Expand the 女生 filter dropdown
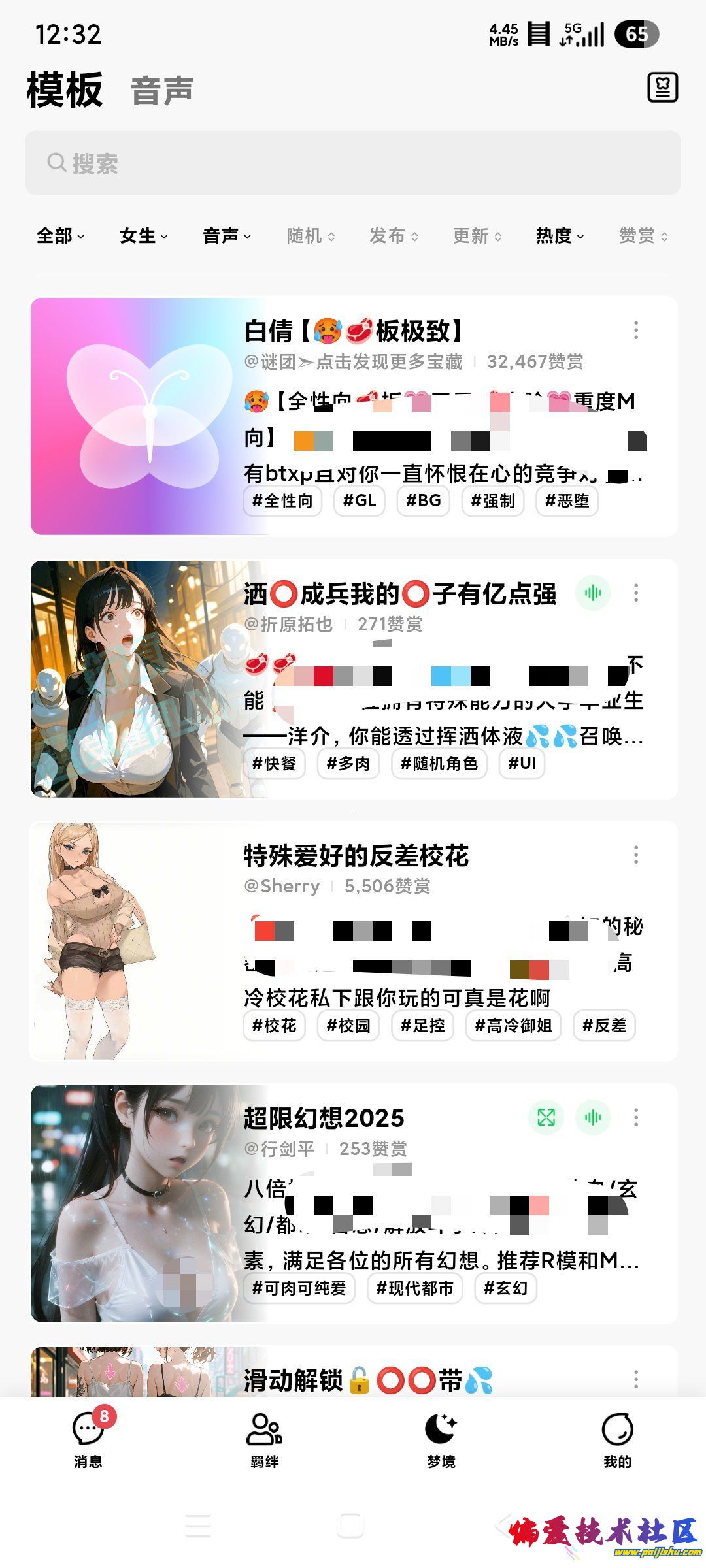 [143, 236]
